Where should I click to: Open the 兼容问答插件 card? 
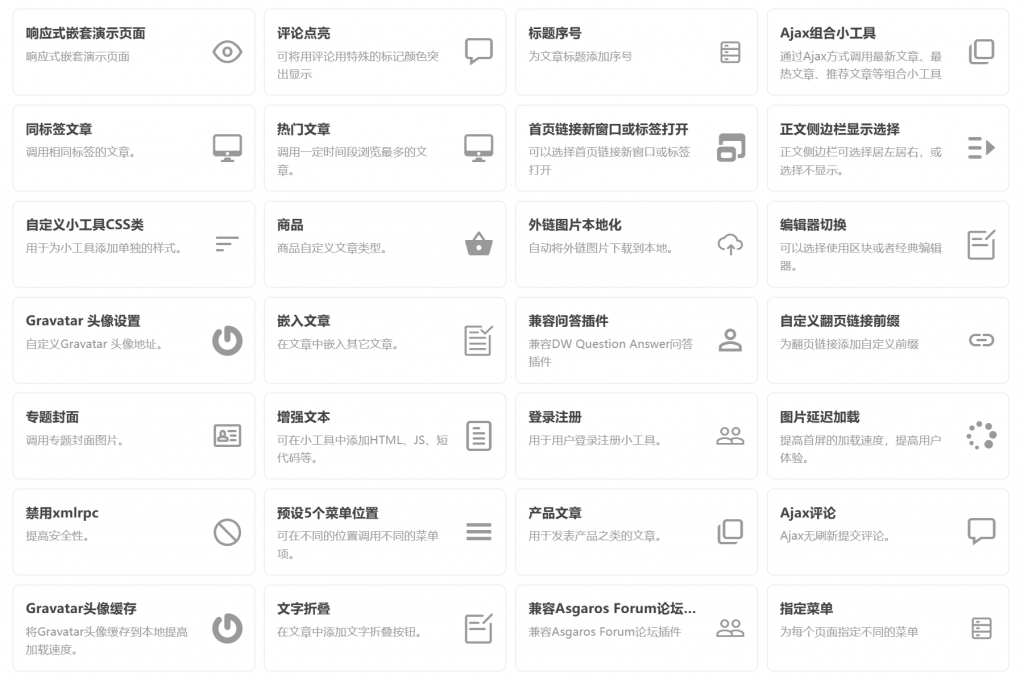(x=636, y=340)
